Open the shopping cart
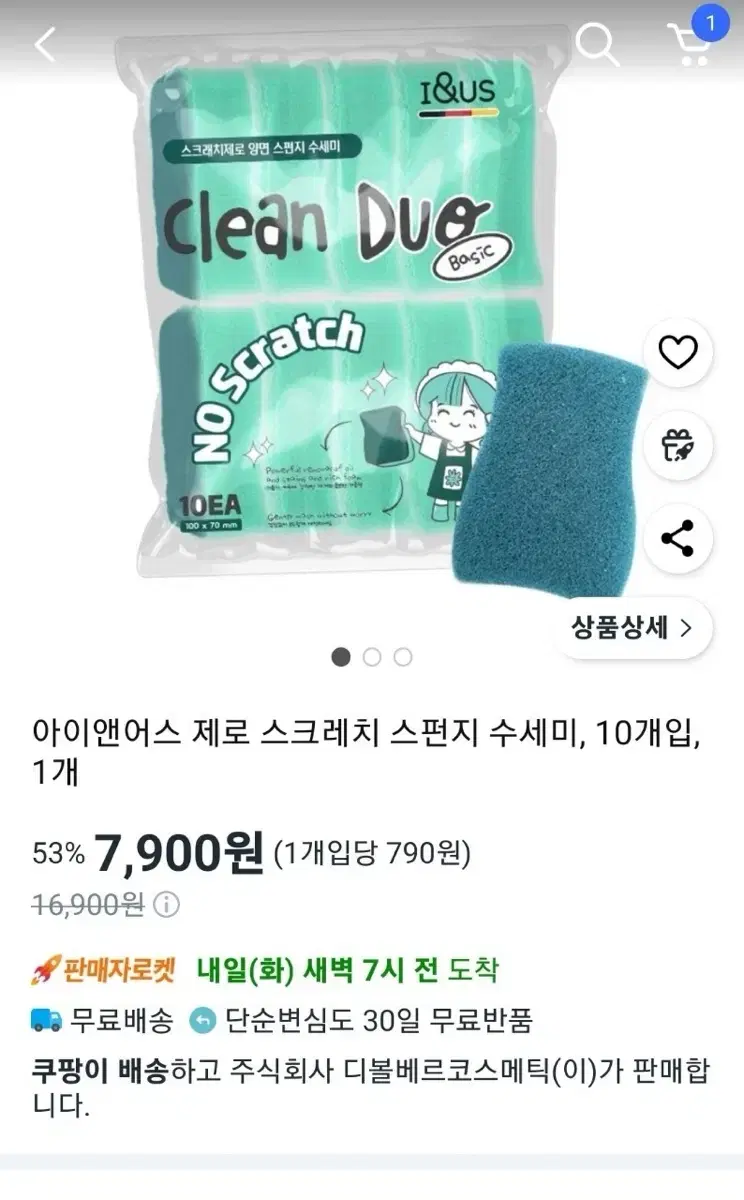Screen dimensions: 744x1200 click(x=692, y=44)
